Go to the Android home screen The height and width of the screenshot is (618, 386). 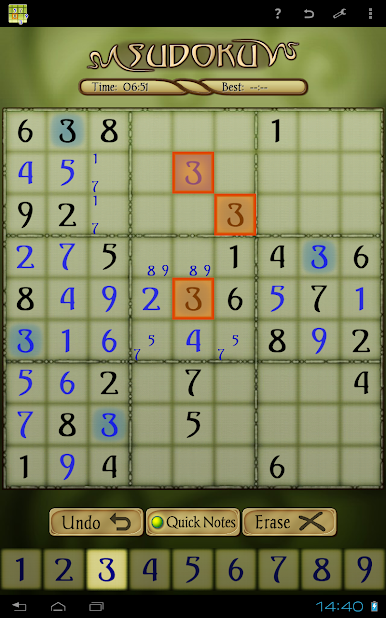click(58, 606)
